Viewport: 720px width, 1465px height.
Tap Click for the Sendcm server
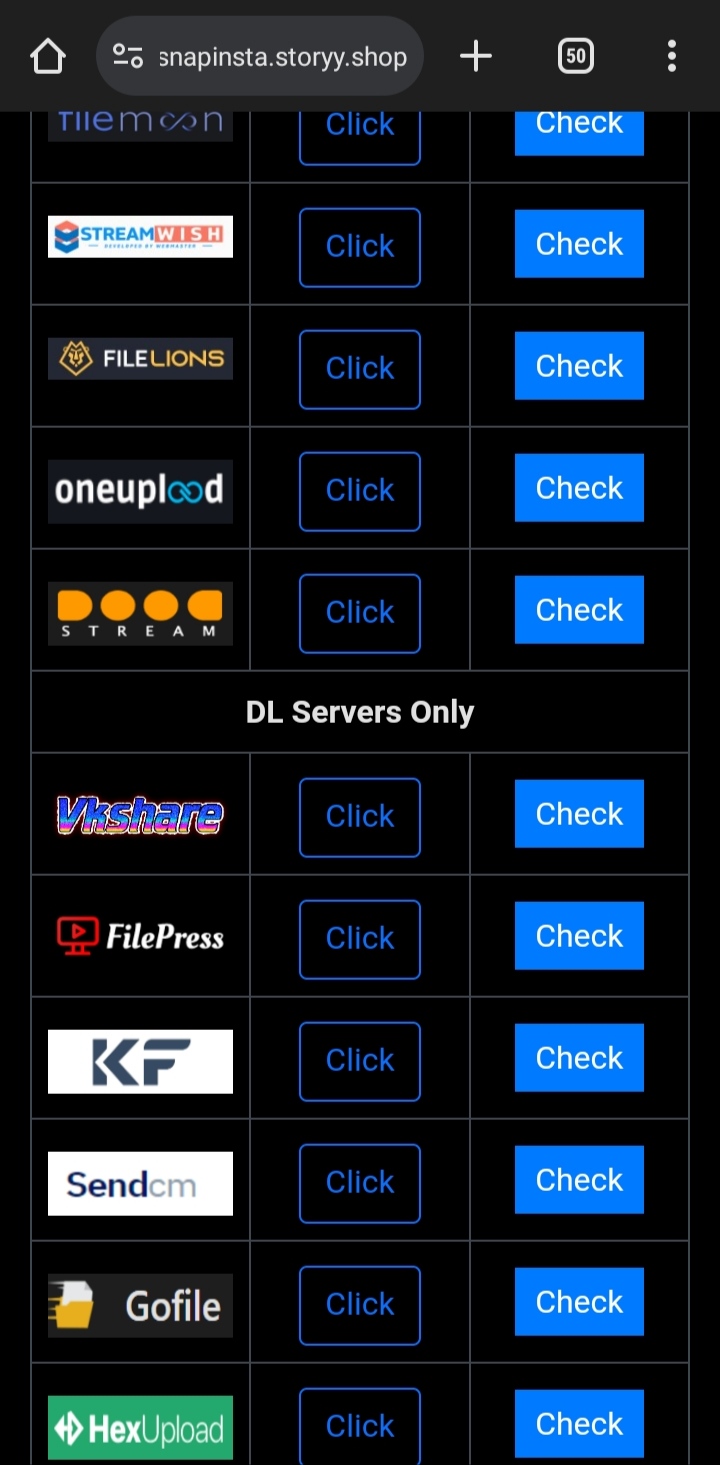pos(359,1183)
